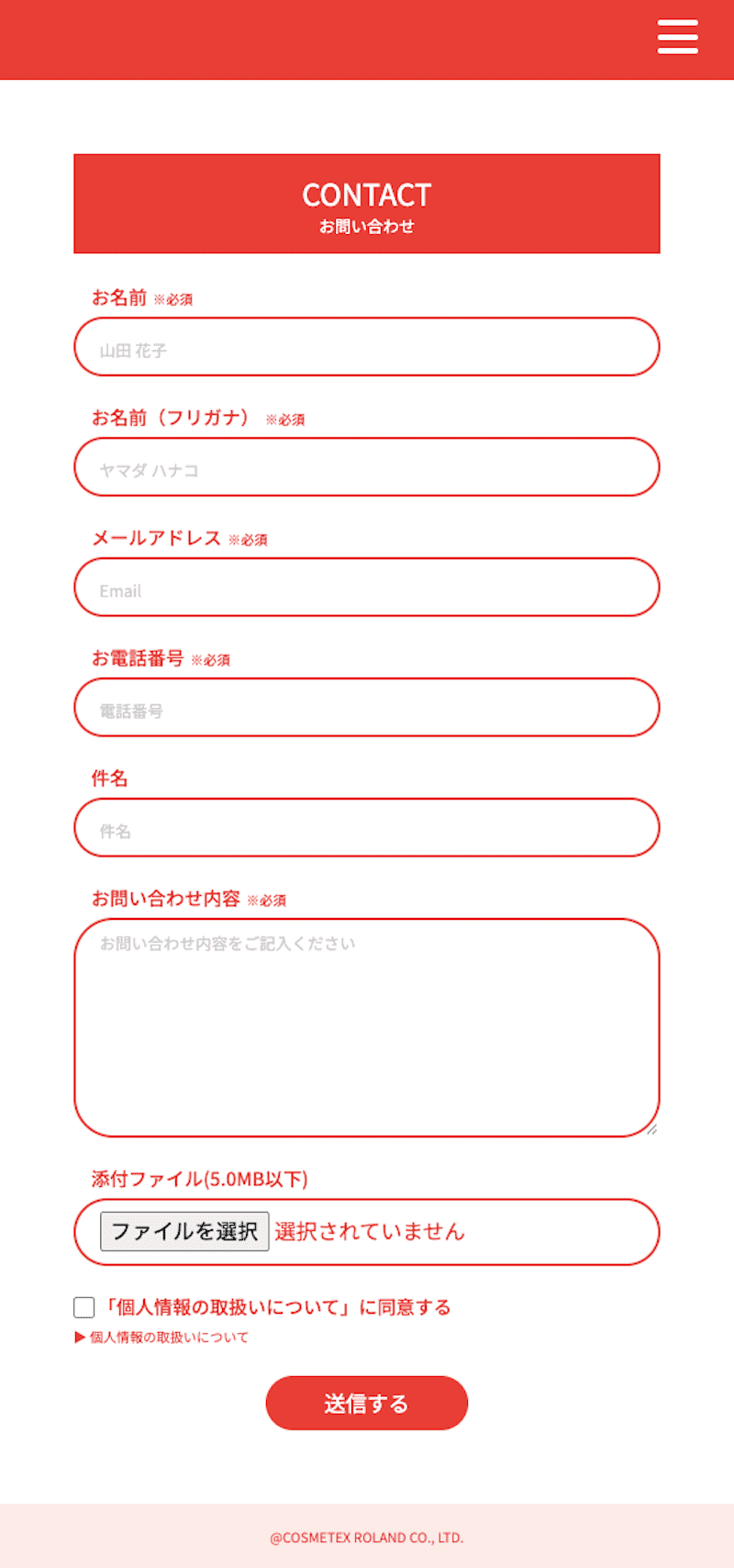
Task: Open the hamburger menu
Action: point(677,38)
